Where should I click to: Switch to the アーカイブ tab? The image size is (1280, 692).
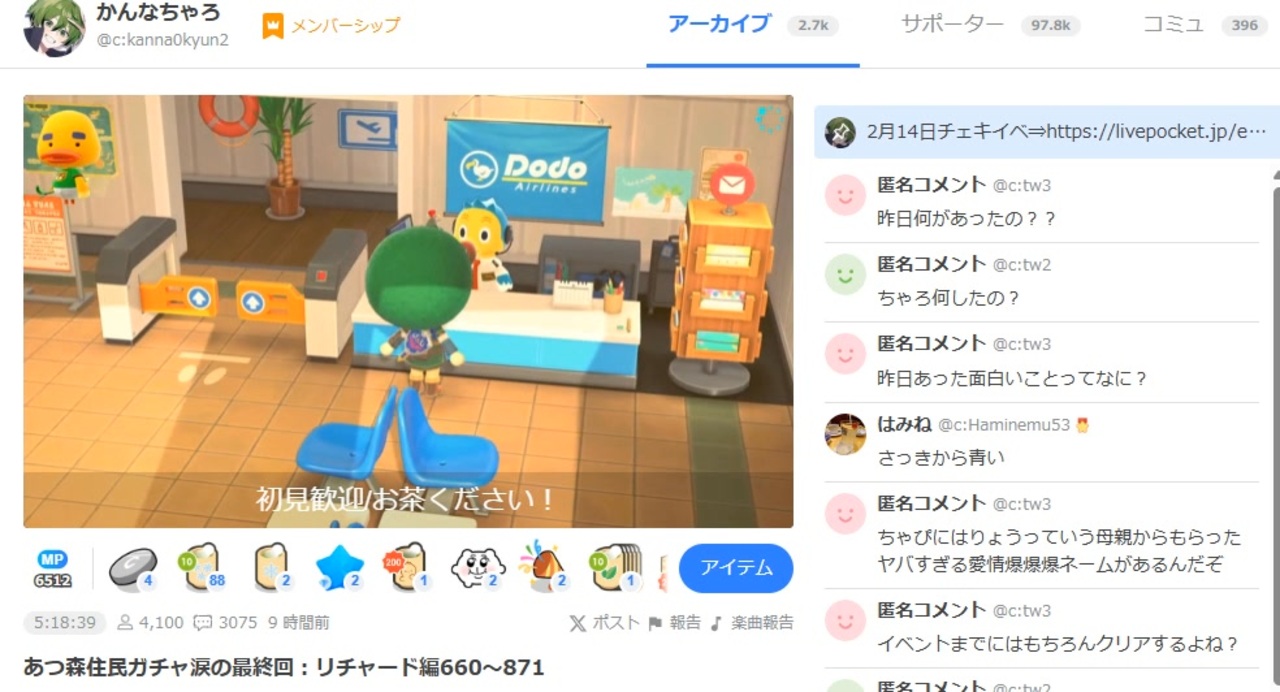(x=720, y=25)
